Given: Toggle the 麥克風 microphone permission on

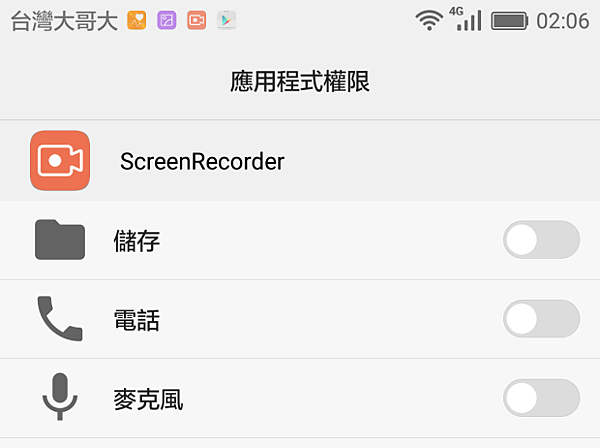Looking at the screenshot, I should 541,398.
